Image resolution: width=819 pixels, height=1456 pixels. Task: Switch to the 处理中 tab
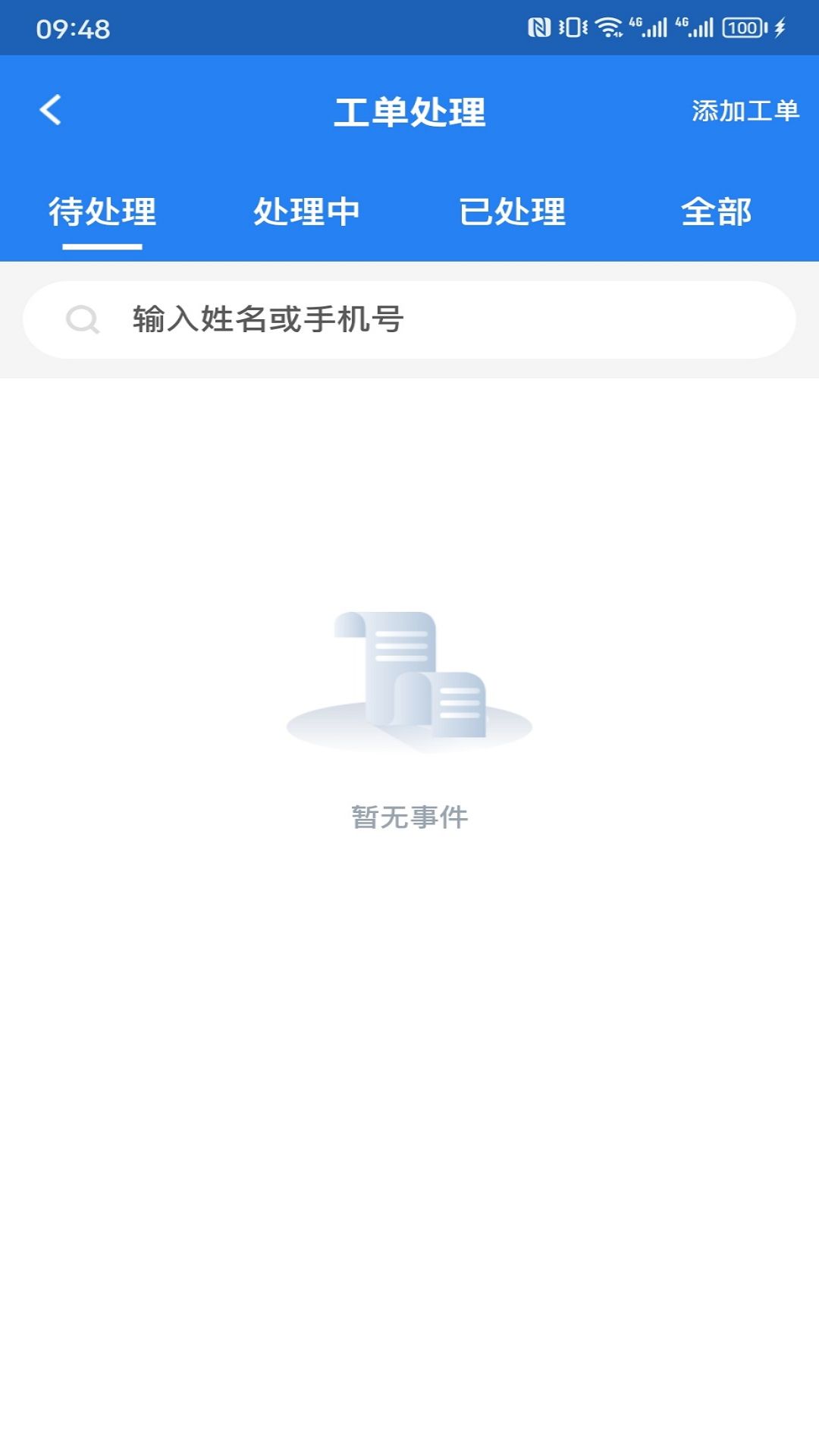(x=308, y=213)
